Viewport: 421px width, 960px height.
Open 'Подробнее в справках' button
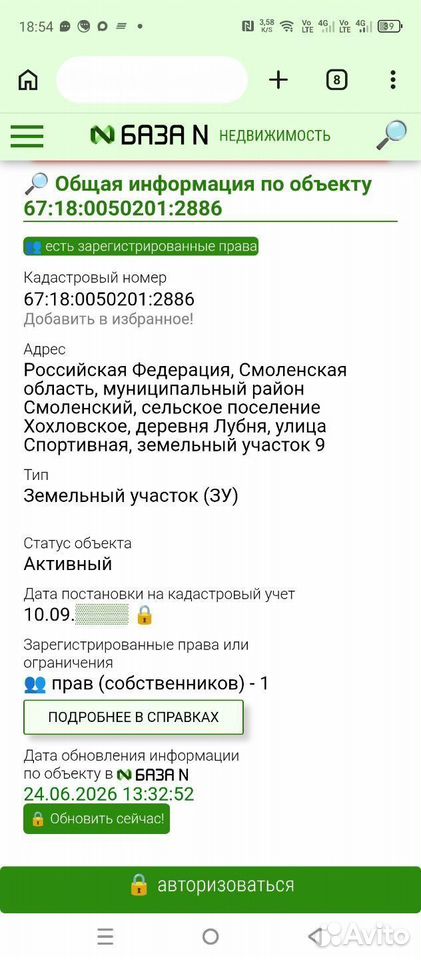tap(133, 717)
